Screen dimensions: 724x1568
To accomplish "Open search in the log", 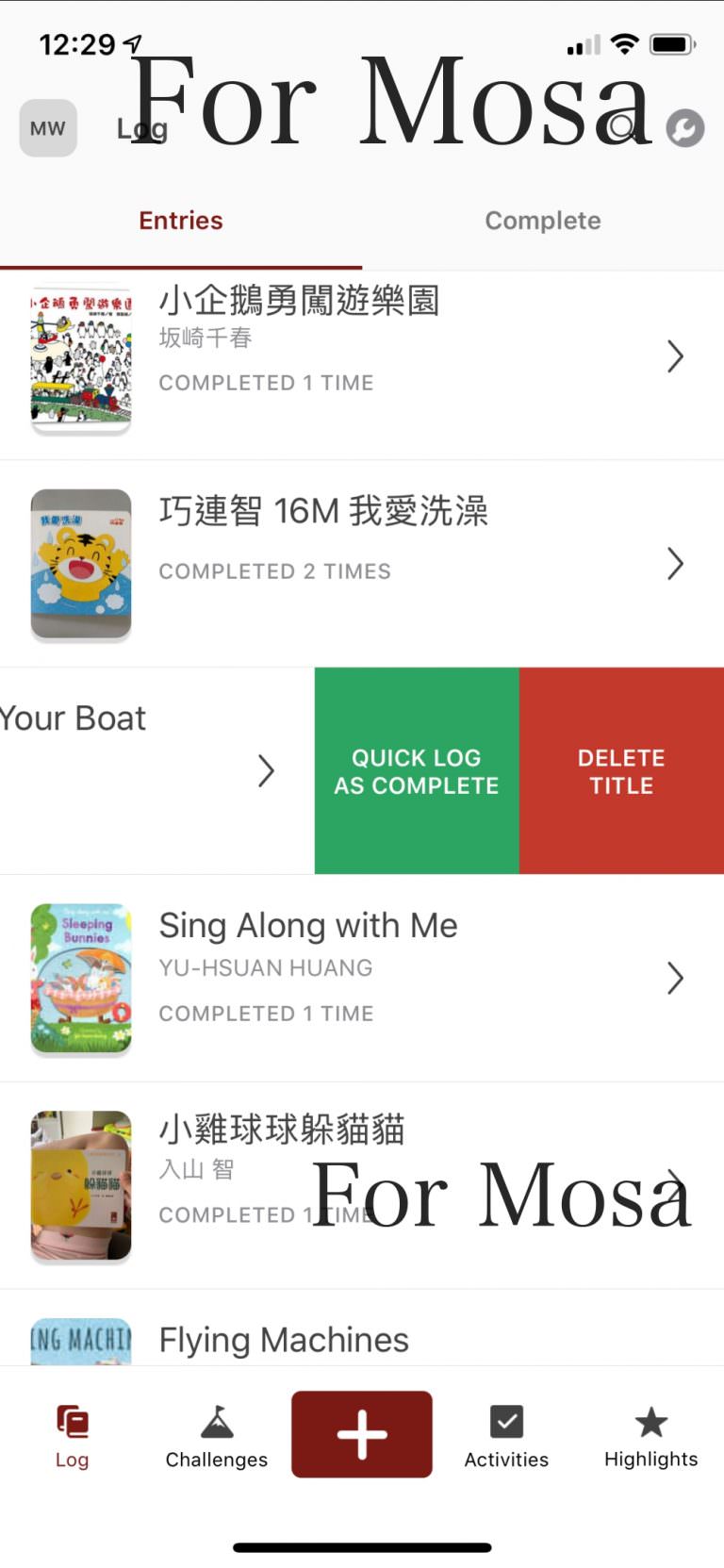I will pos(622,127).
